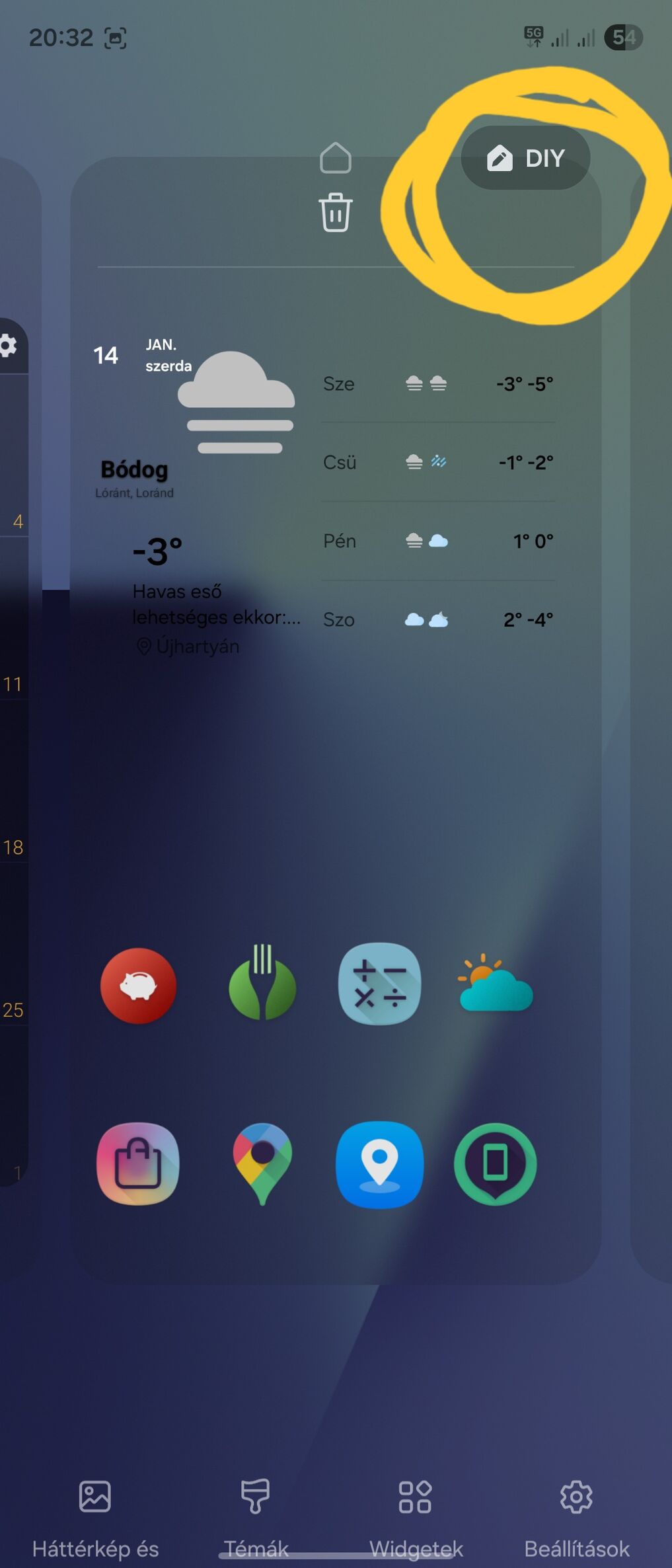Tap the blue location pin app icon

pyautogui.click(x=379, y=1163)
